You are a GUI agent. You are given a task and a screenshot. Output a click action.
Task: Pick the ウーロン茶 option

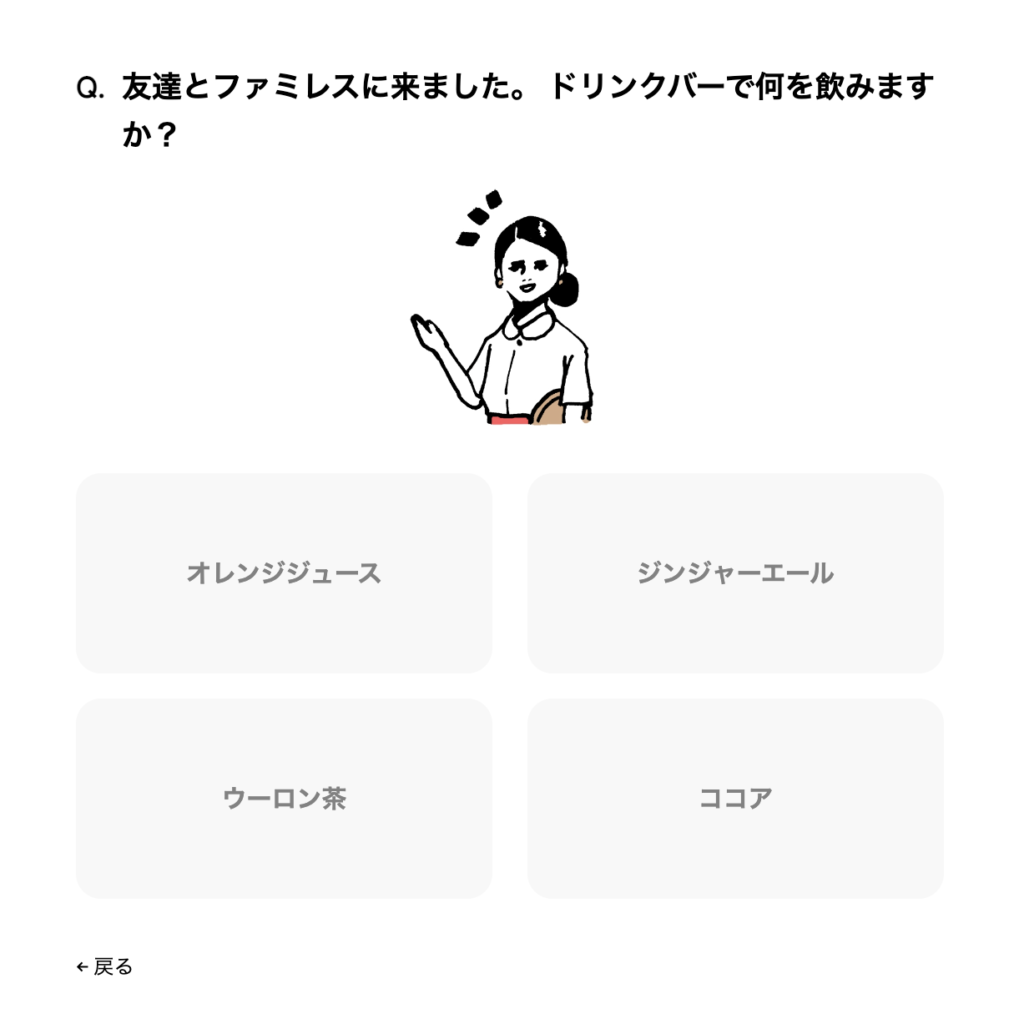pyautogui.click(x=284, y=798)
